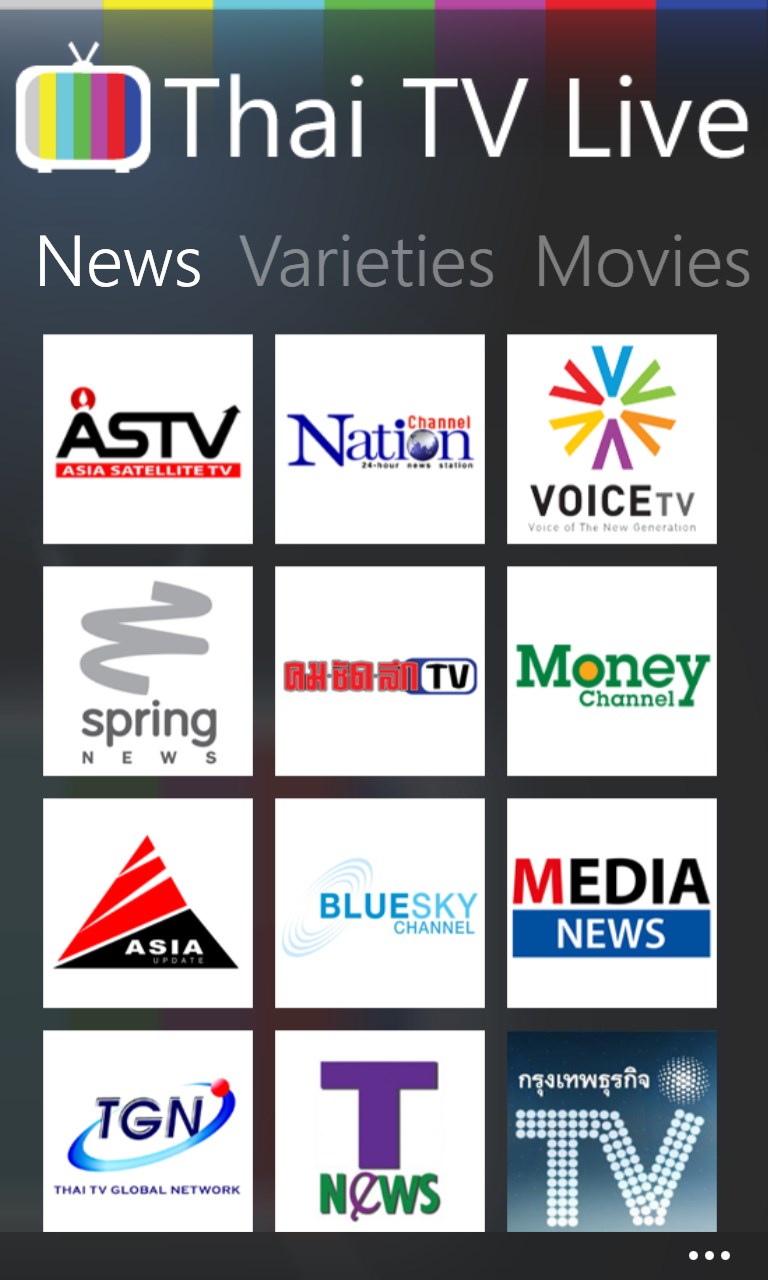Open the Asia Update channel
768x1280 pixels.
pyautogui.click(x=147, y=902)
